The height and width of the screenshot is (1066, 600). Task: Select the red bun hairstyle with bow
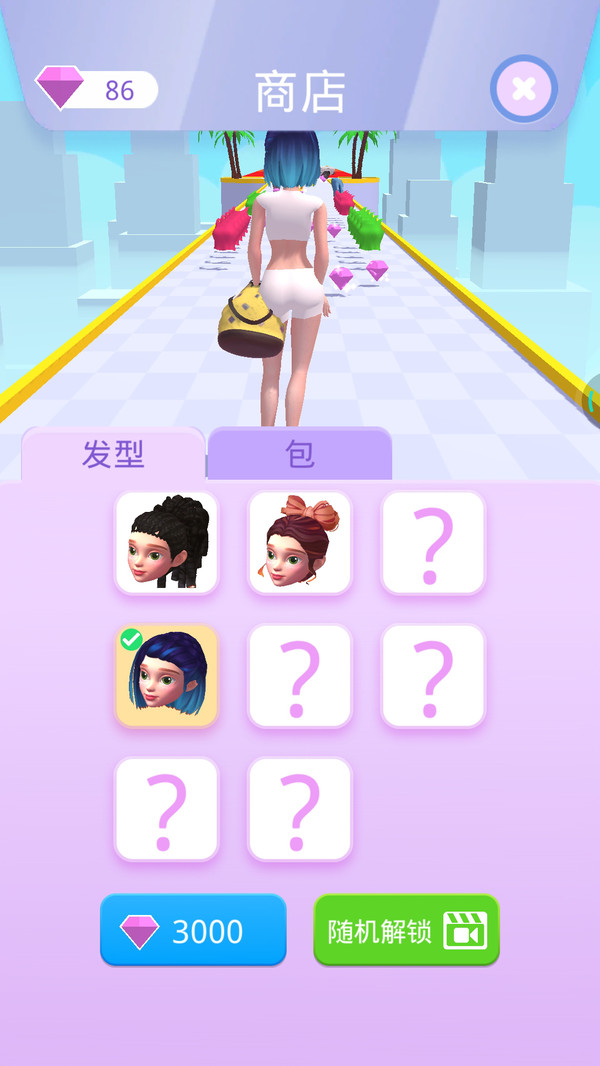pos(300,542)
